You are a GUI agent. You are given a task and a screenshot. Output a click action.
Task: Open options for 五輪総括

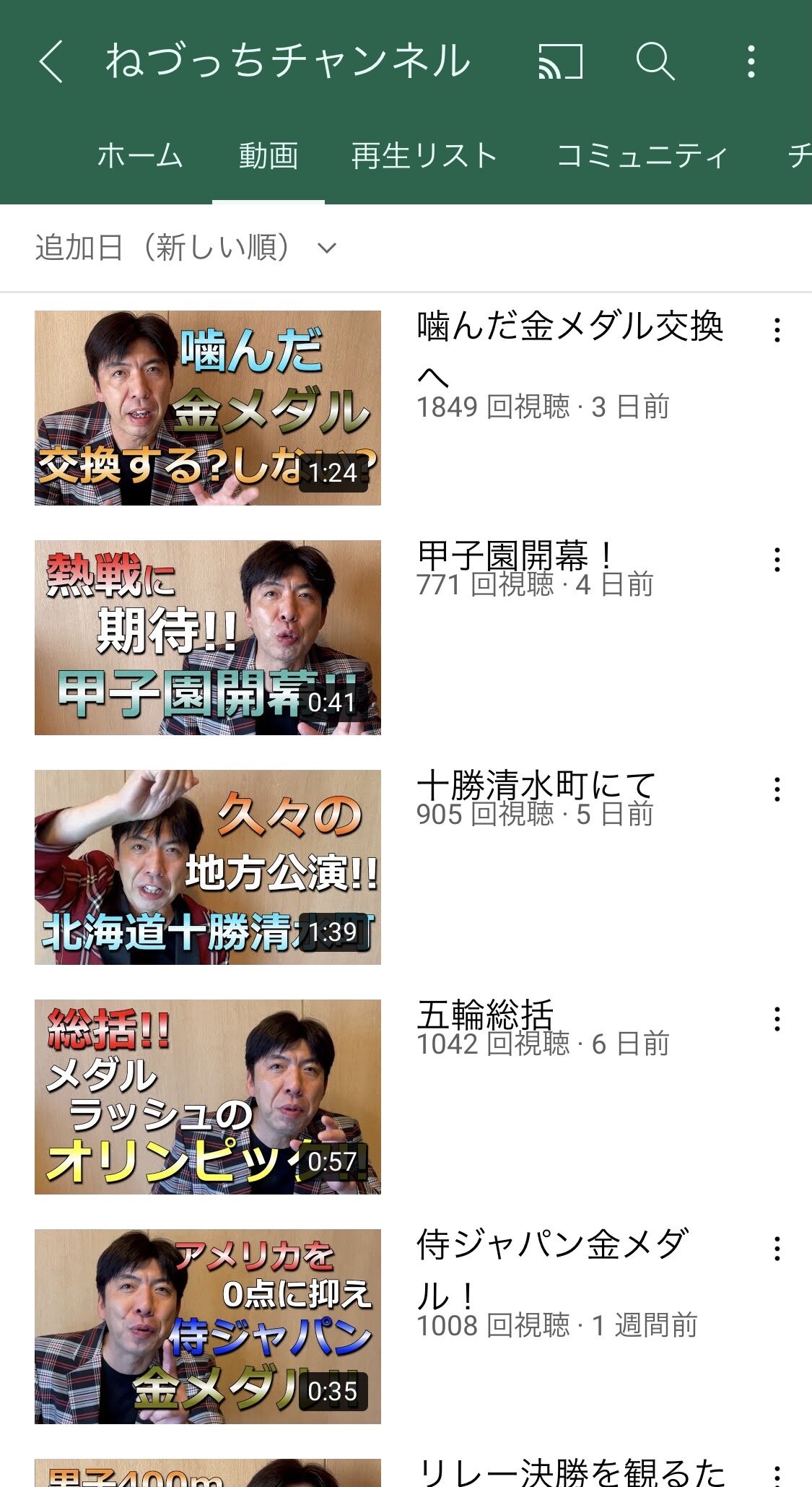pyautogui.click(x=777, y=1019)
